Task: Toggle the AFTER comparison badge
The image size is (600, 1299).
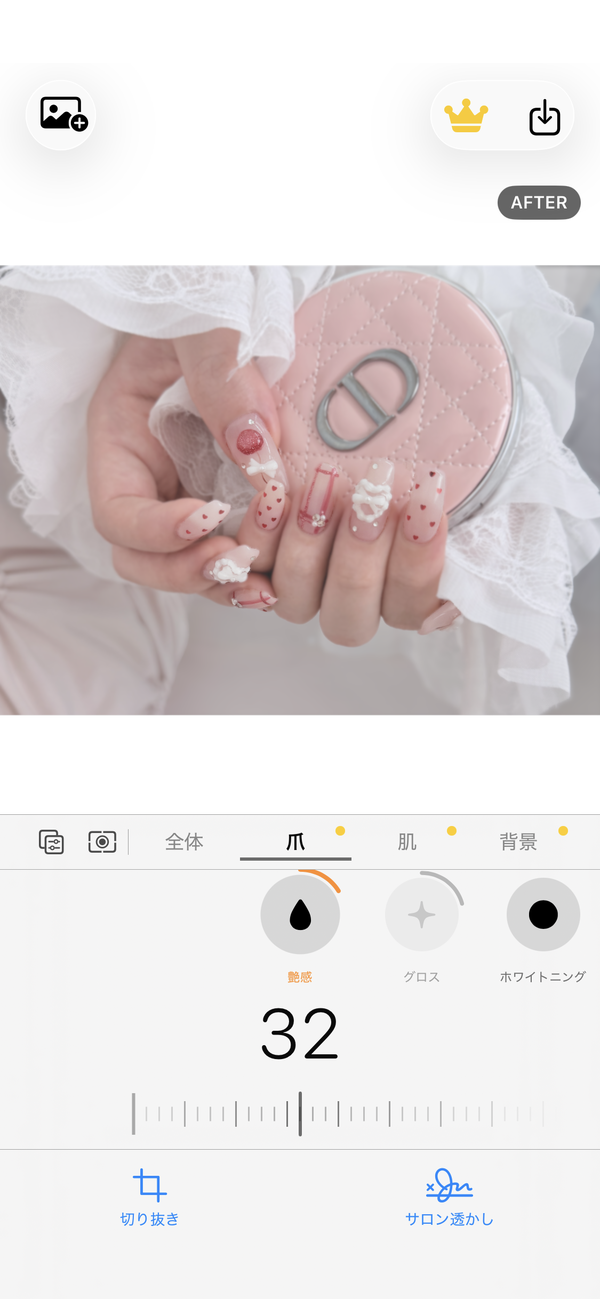Action: pyautogui.click(x=539, y=202)
